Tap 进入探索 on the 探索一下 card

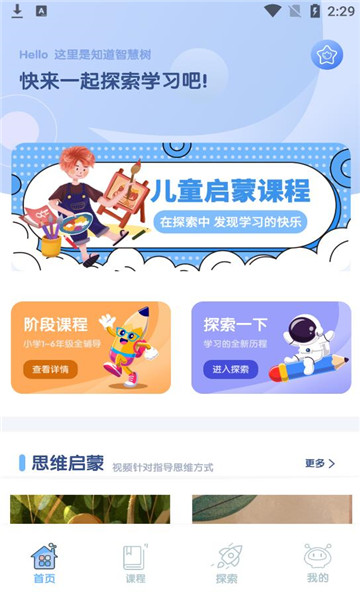pos(231,369)
